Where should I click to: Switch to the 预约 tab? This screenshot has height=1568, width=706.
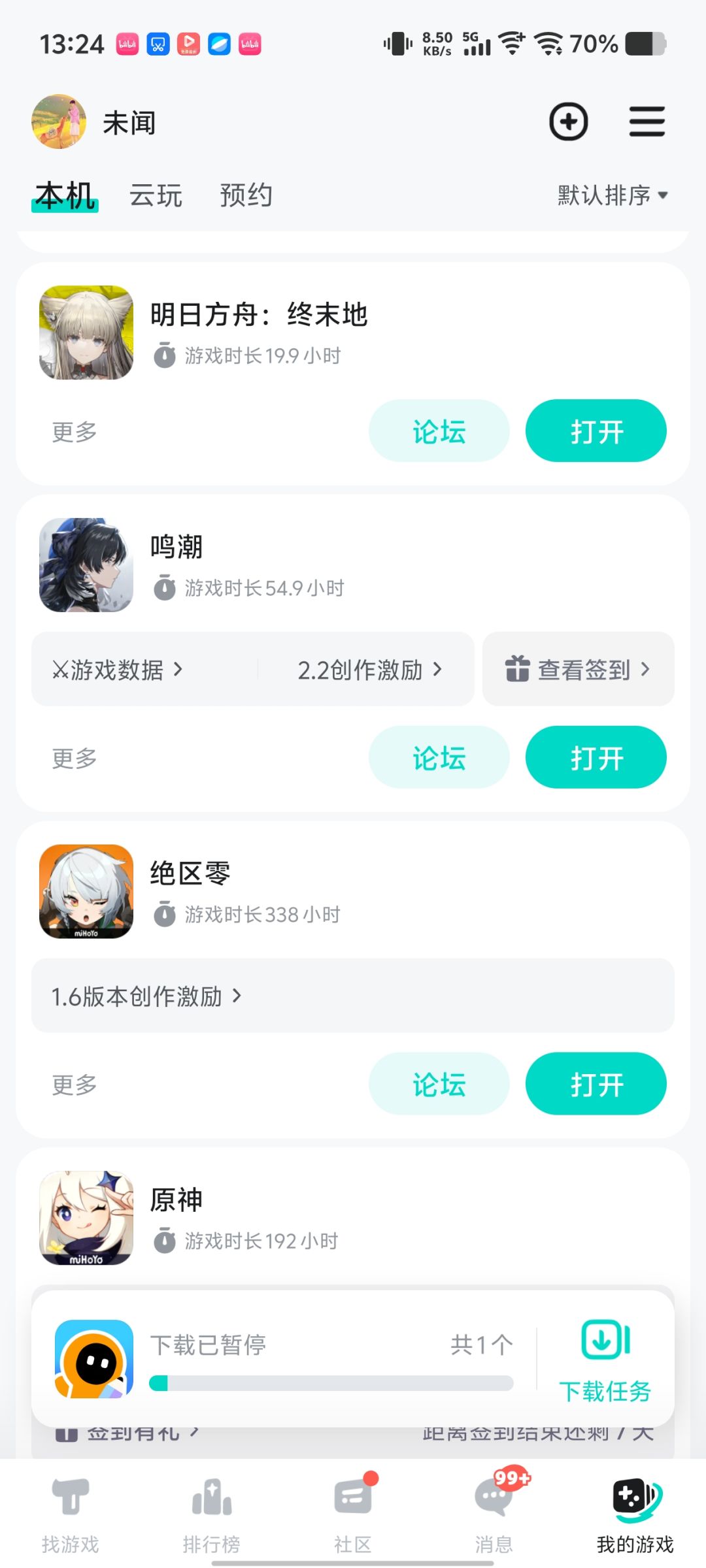pos(245,195)
